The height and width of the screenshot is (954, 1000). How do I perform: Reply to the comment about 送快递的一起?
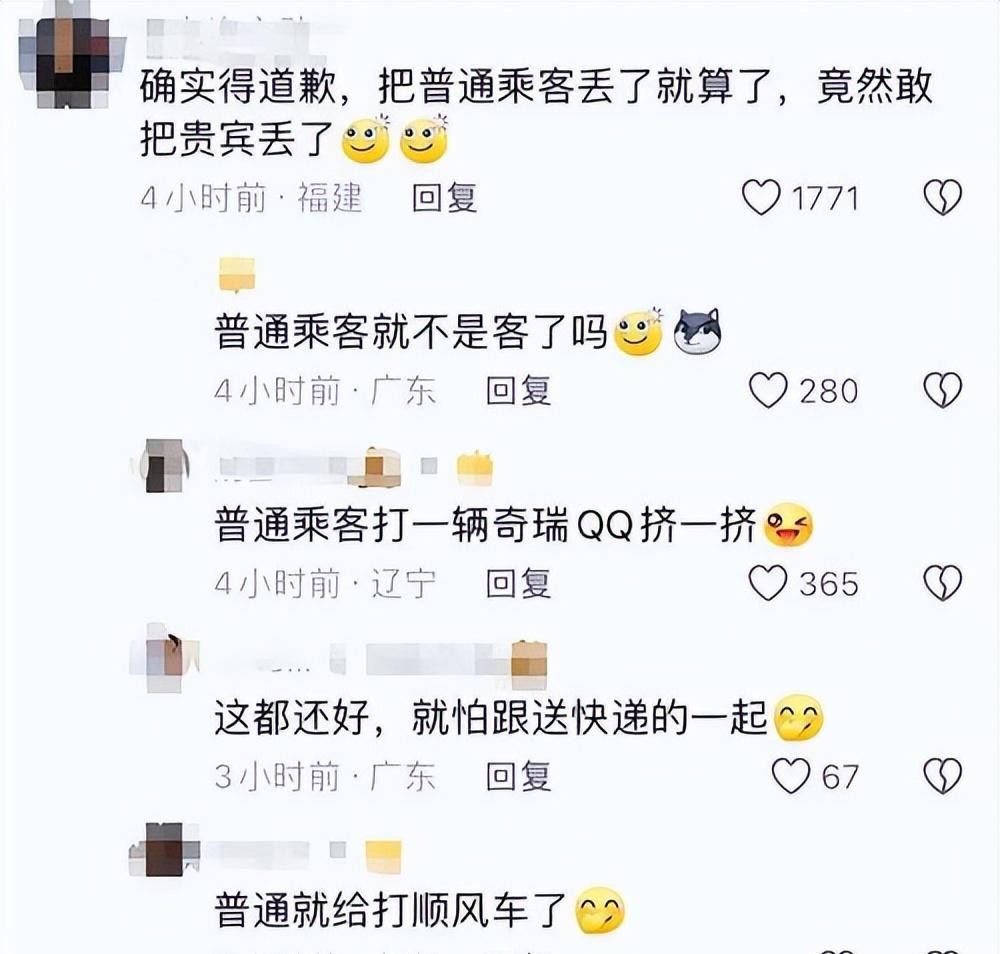click(x=518, y=775)
